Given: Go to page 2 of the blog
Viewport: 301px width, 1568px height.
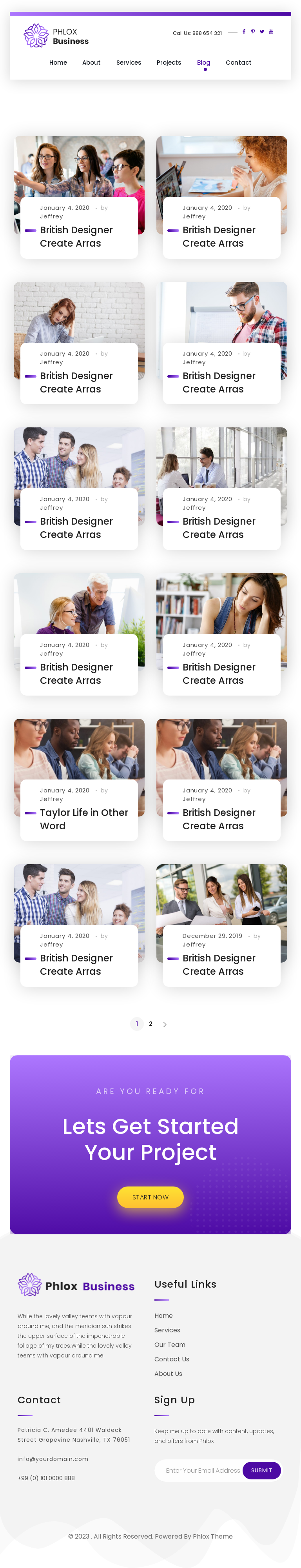Looking at the screenshot, I should [151, 1024].
